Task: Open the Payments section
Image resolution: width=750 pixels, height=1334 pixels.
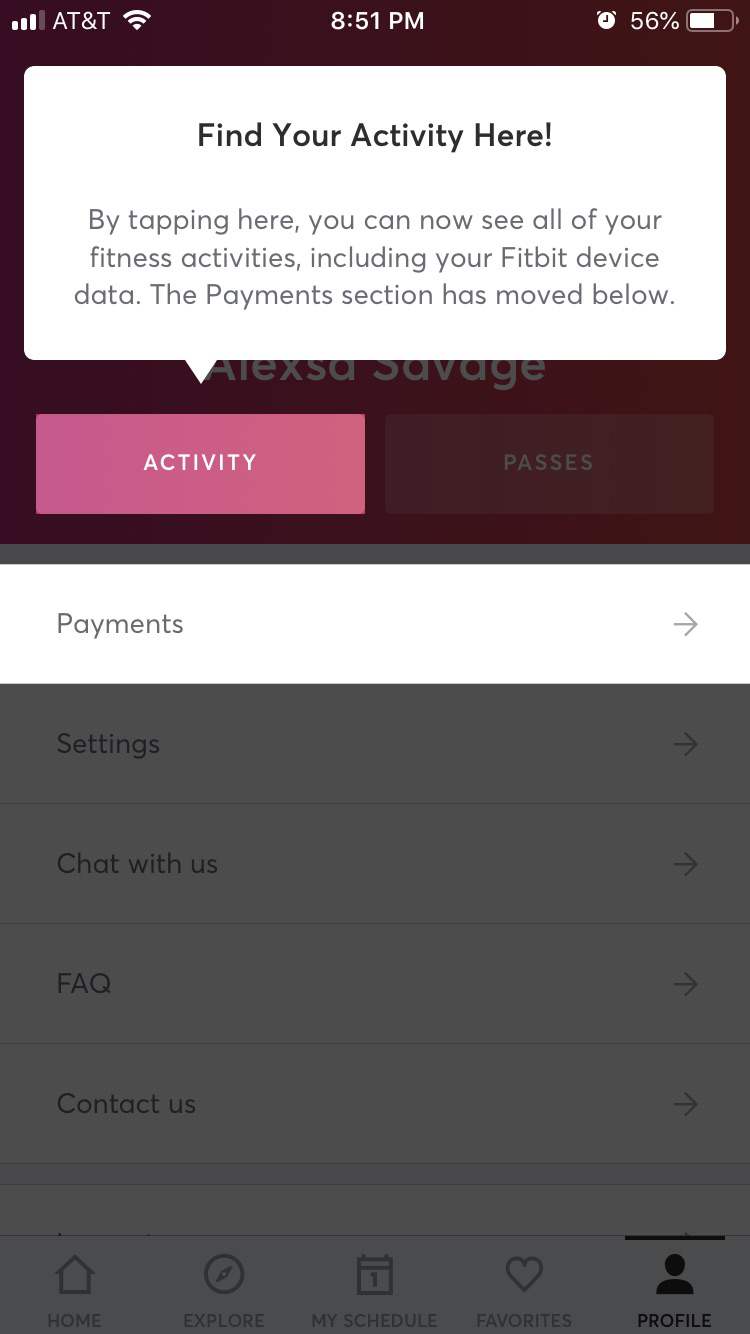Action: coord(119,623)
